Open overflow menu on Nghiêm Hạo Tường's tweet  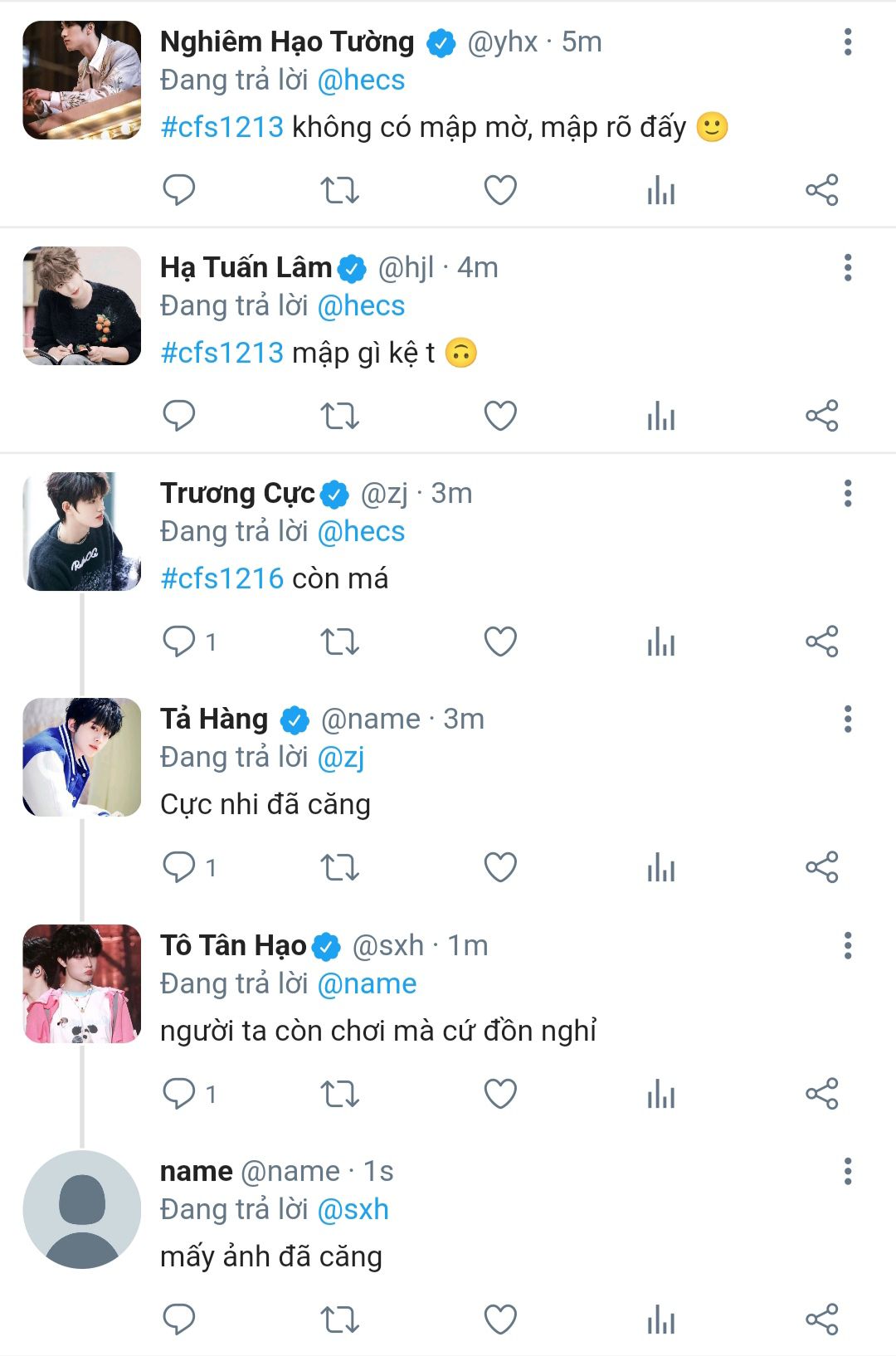click(x=847, y=42)
